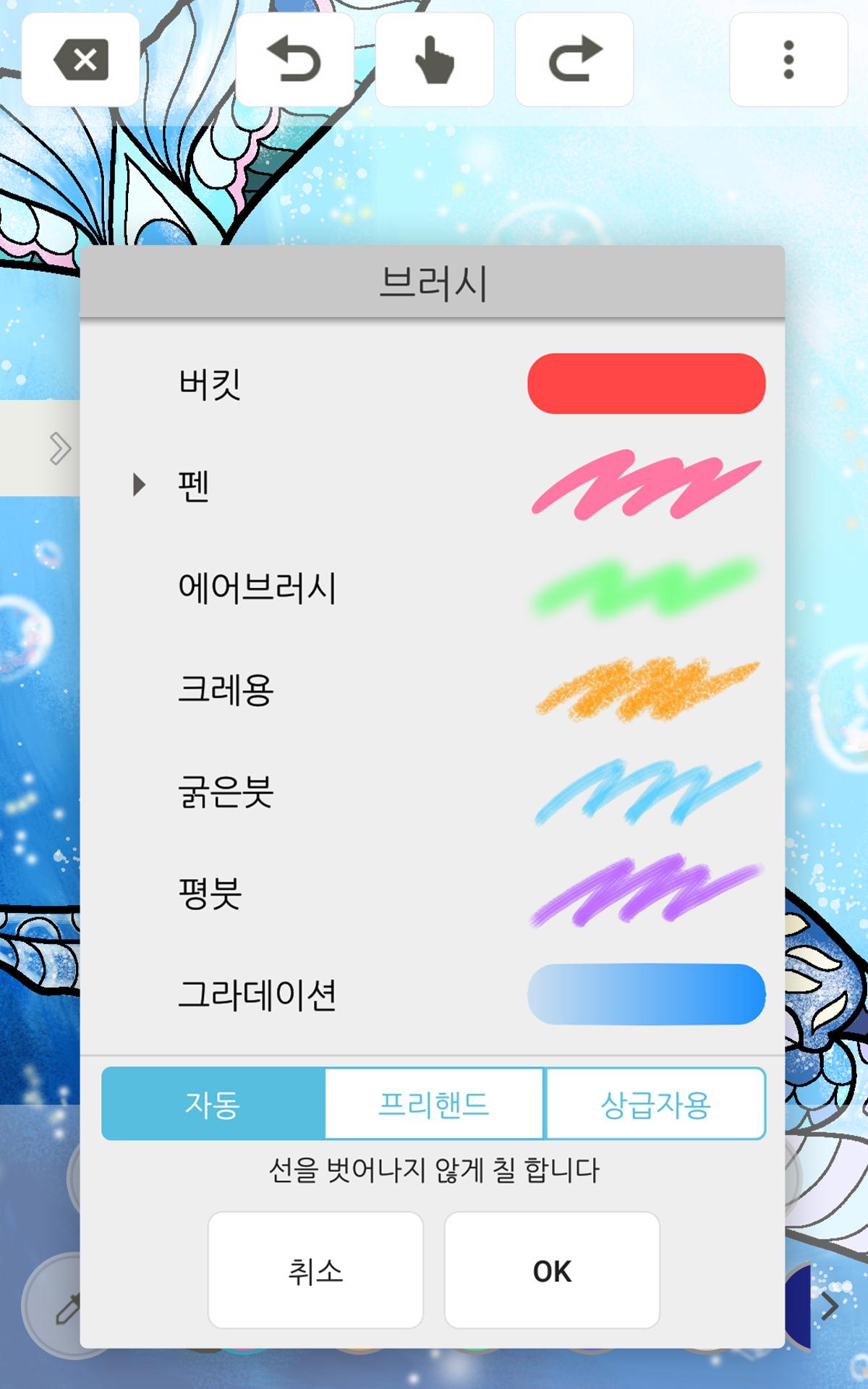The height and width of the screenshot is (1389, 868).
Task: Tap the erase X button
Action: tap(80, 60)
